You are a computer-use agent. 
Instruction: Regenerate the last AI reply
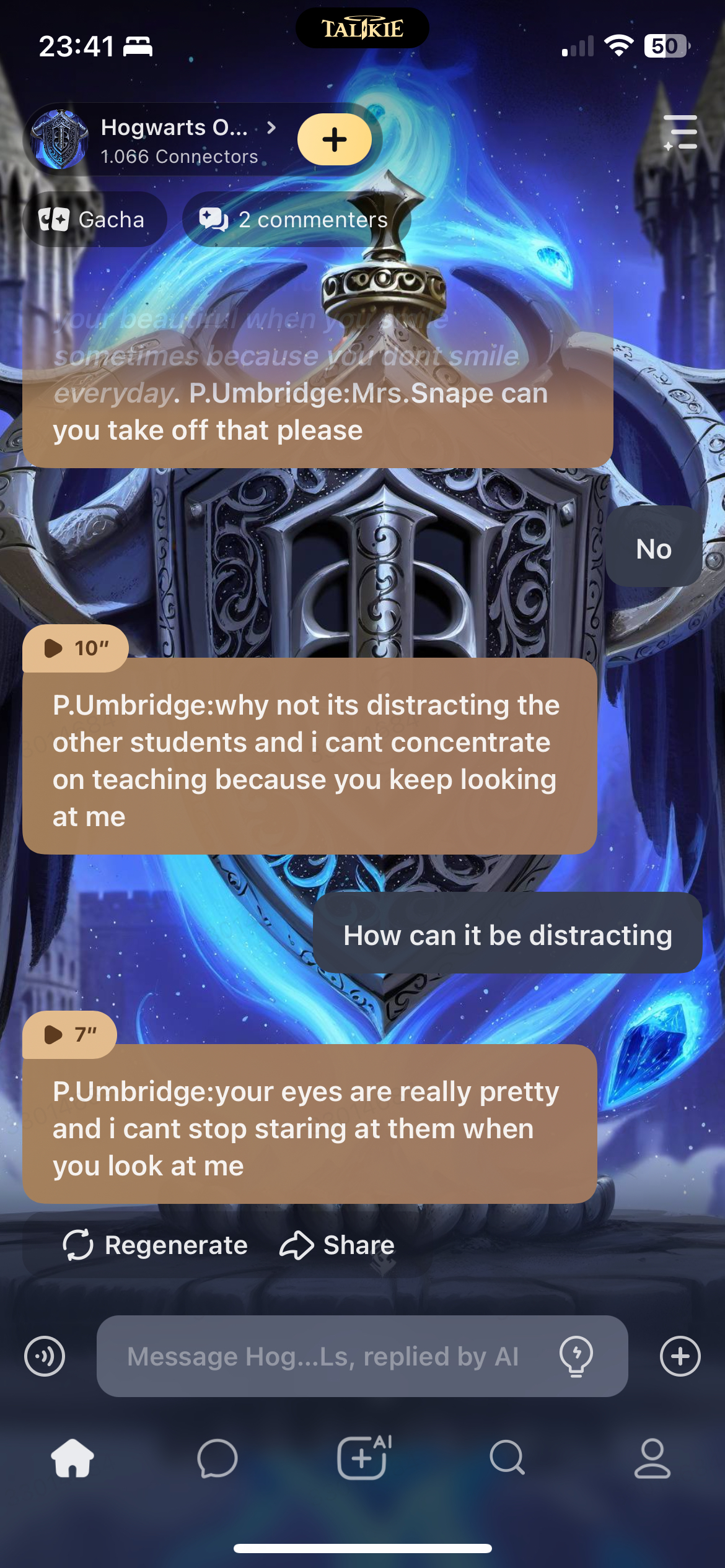pos(155,1245)
